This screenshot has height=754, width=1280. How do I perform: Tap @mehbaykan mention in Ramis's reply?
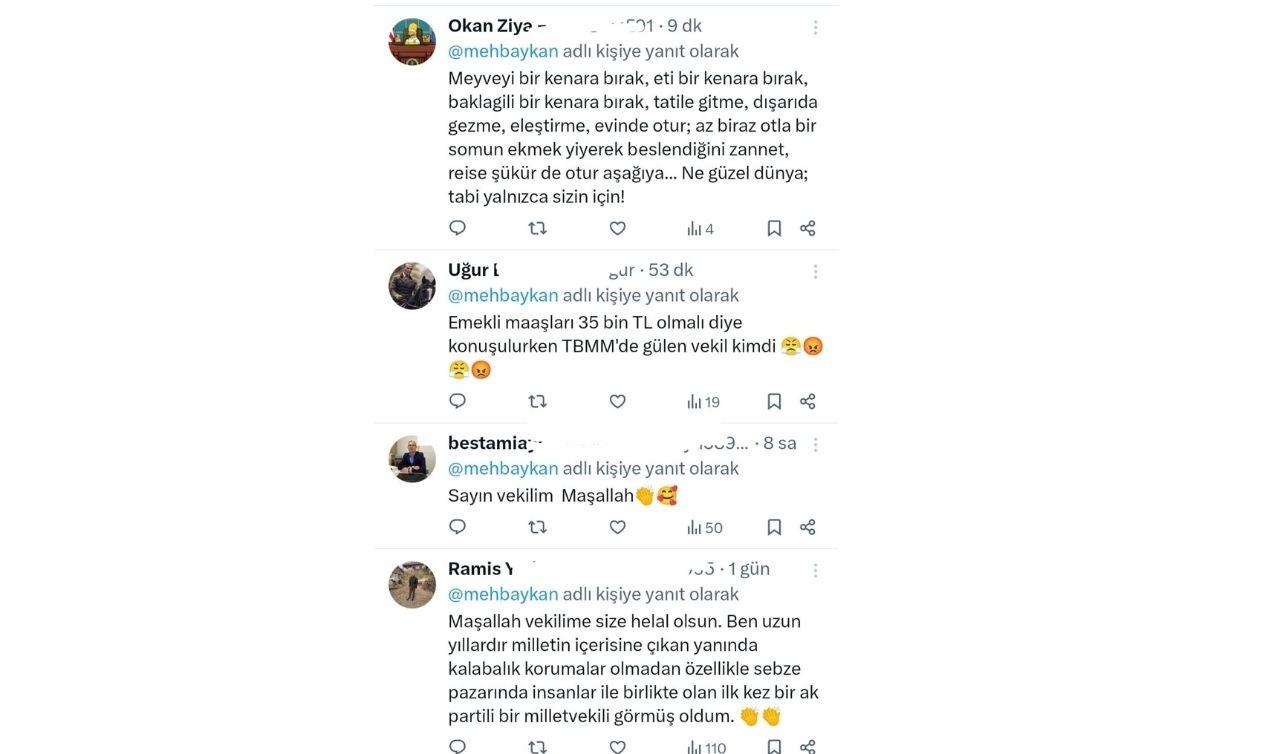pos(502,594)
